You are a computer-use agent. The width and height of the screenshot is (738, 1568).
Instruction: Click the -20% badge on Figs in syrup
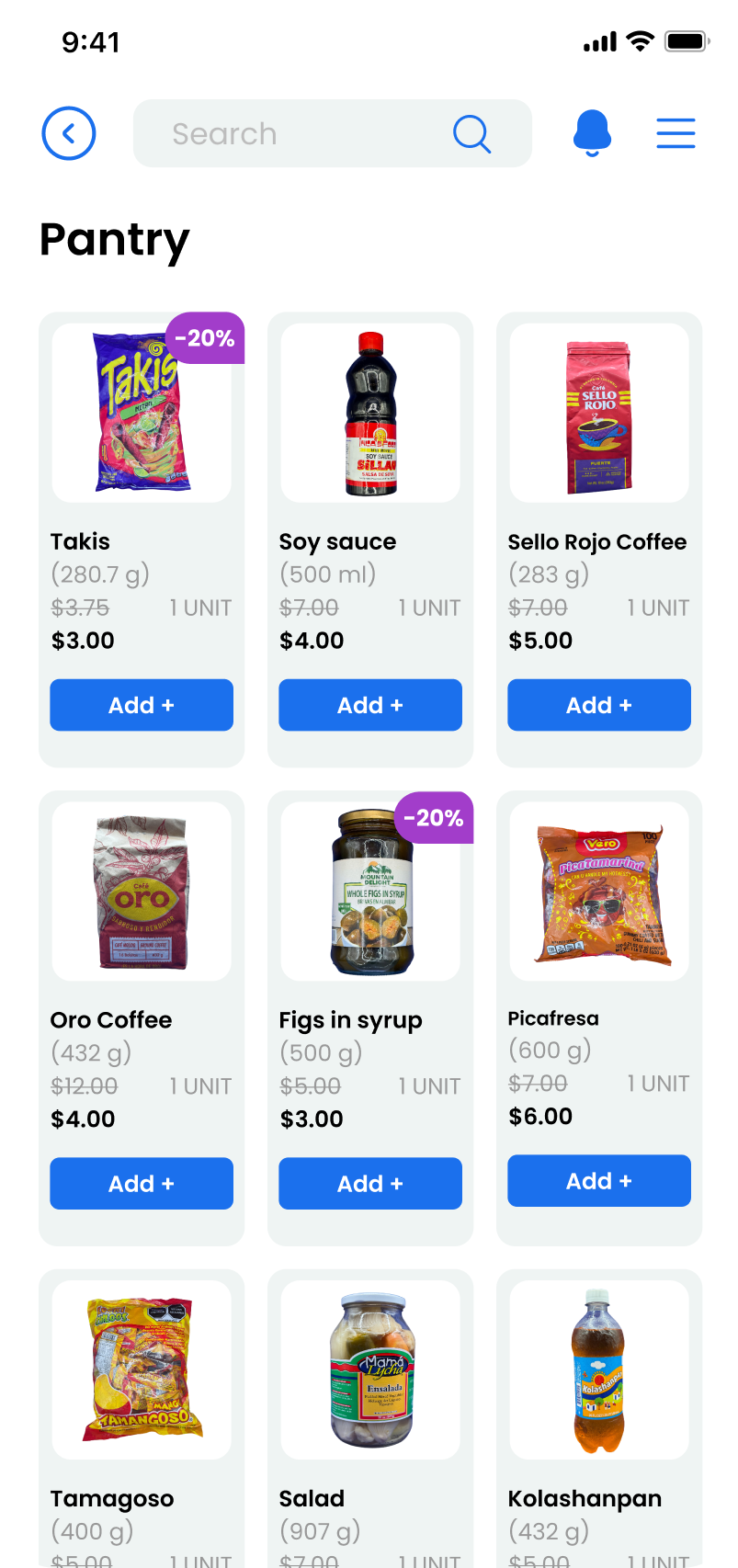(x=433, y=818)
